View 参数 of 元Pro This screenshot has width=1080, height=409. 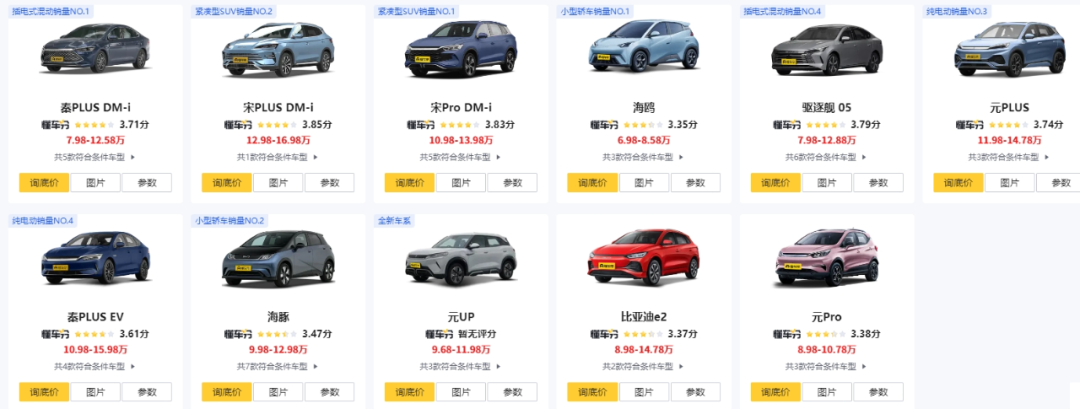click(878, 392)
